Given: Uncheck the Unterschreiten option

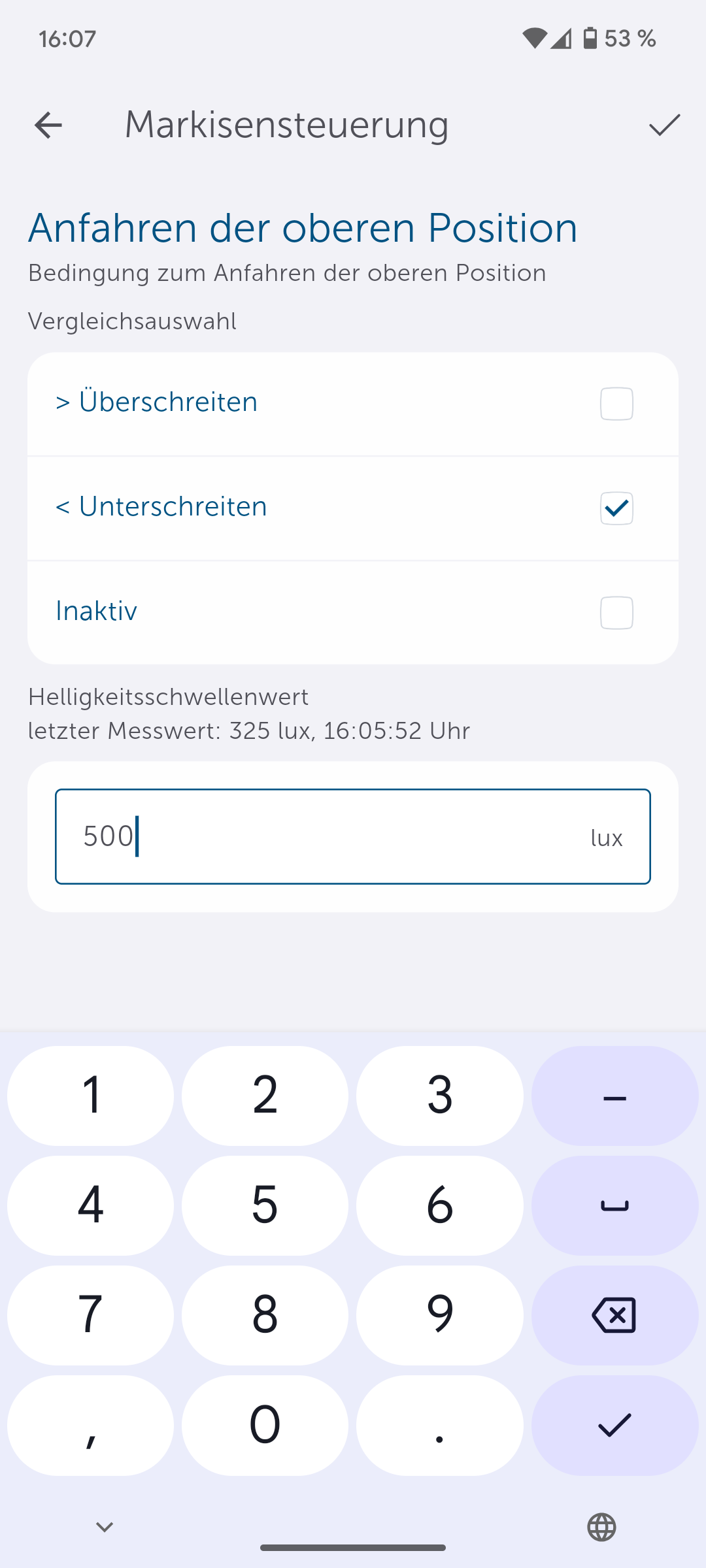Looking at the screenshot, I should [616, 508].
